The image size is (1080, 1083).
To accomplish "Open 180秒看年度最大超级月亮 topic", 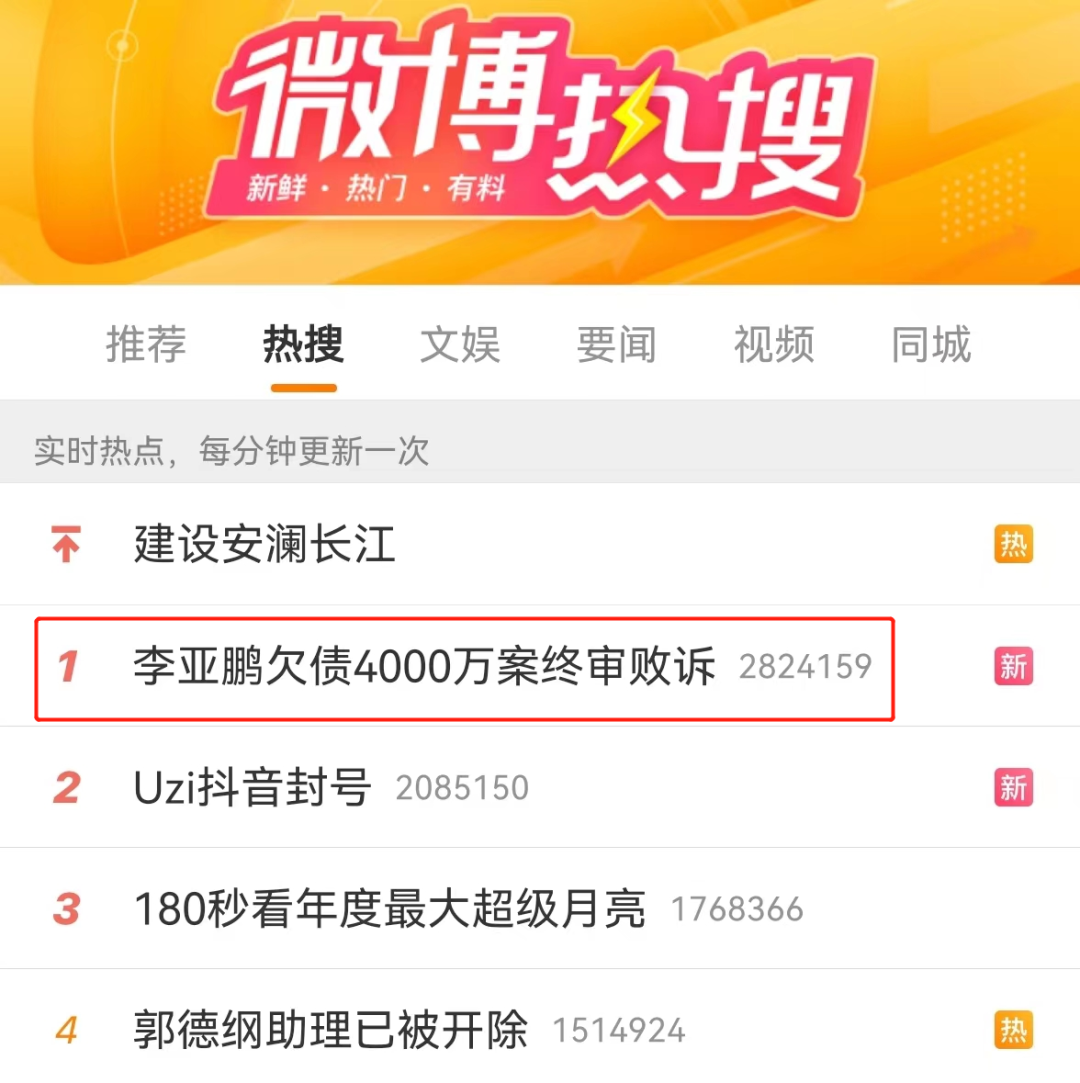I will 390,909.
